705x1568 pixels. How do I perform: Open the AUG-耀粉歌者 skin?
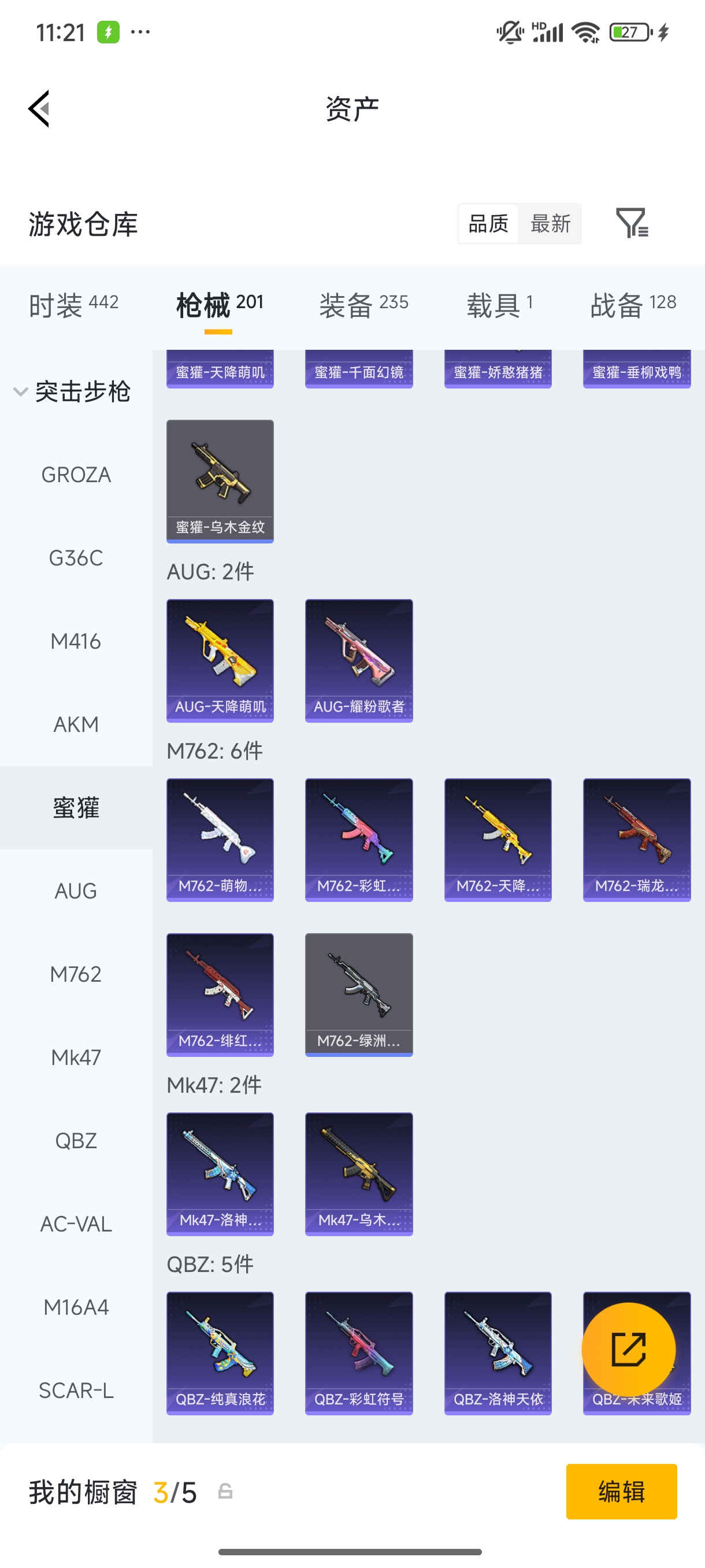pos(359,660)
